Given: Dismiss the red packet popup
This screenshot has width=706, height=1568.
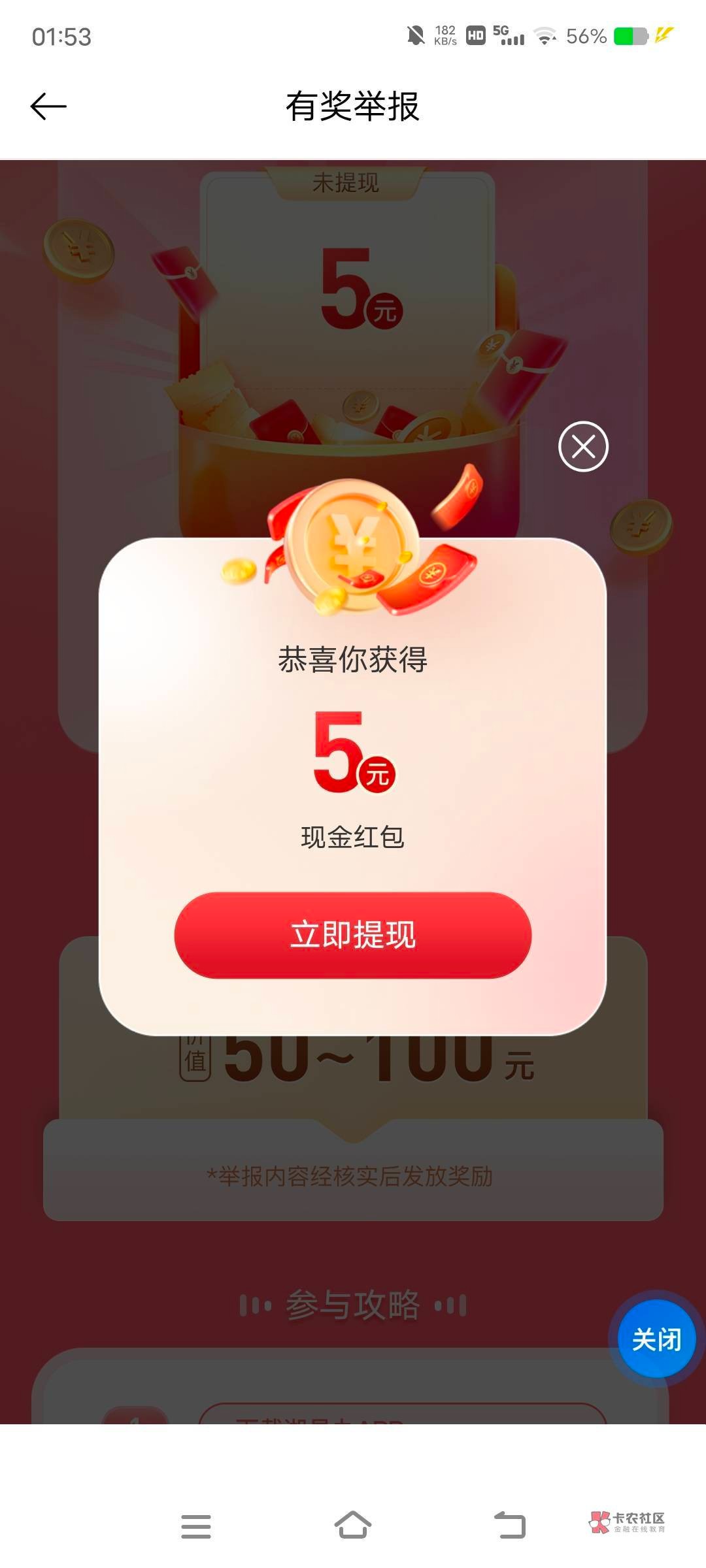Looking at the screenshot, I should coord(583,447).
